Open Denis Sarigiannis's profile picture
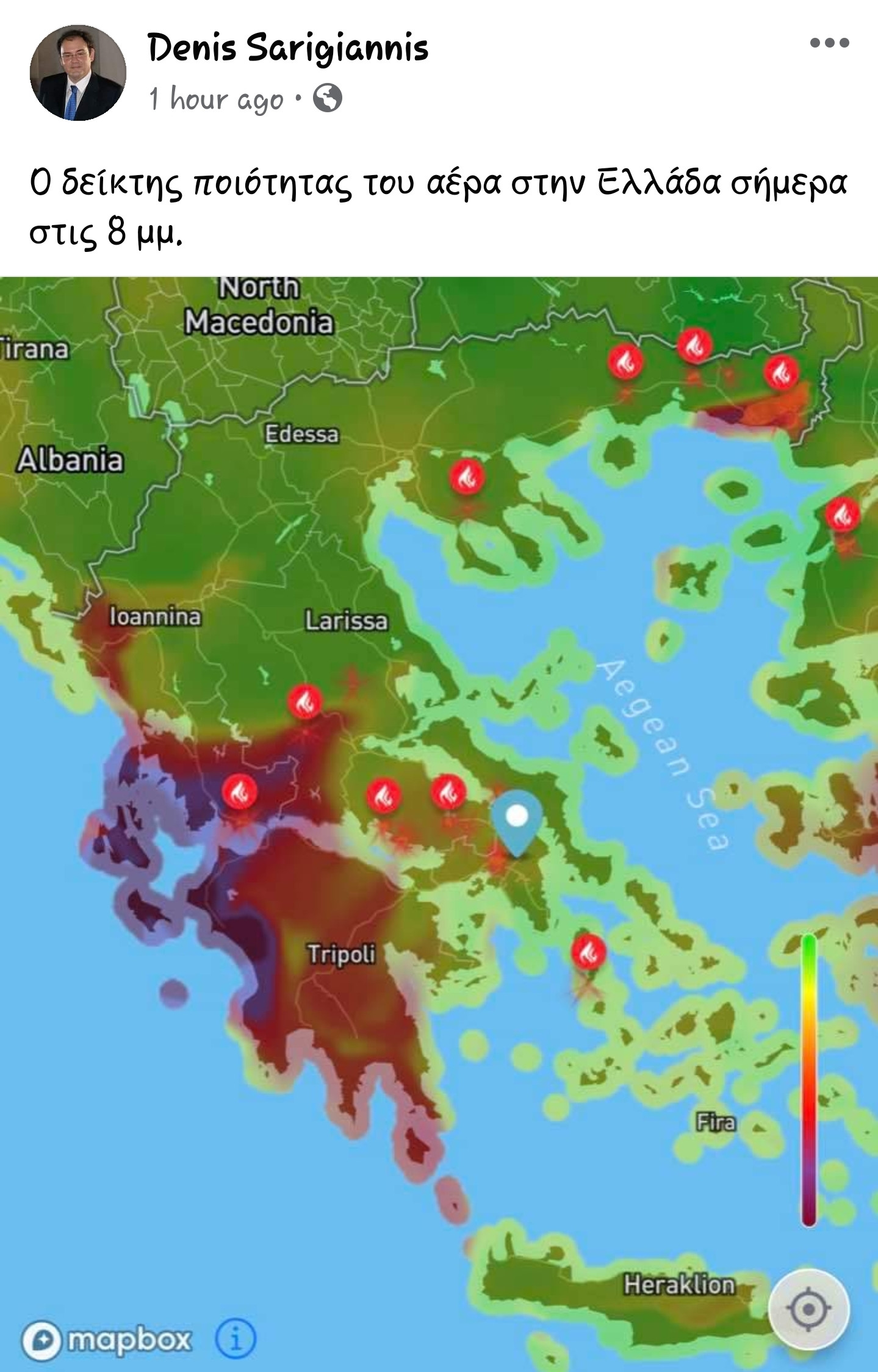The image size is (878, 1372). click(x=78, y=73)
